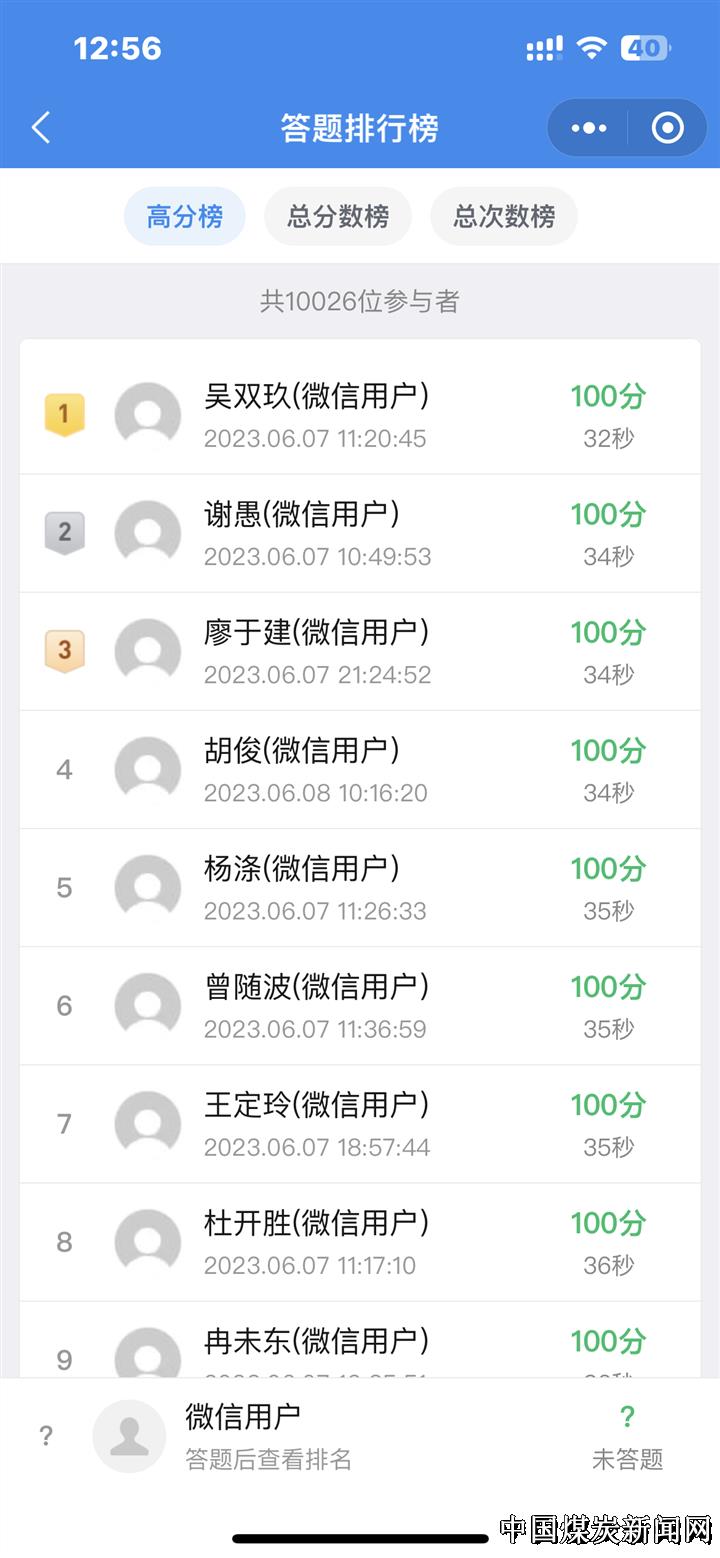Switch to the 总分数榜 tab
Viewport: 720px width, 1558px height.
(338, 216)
